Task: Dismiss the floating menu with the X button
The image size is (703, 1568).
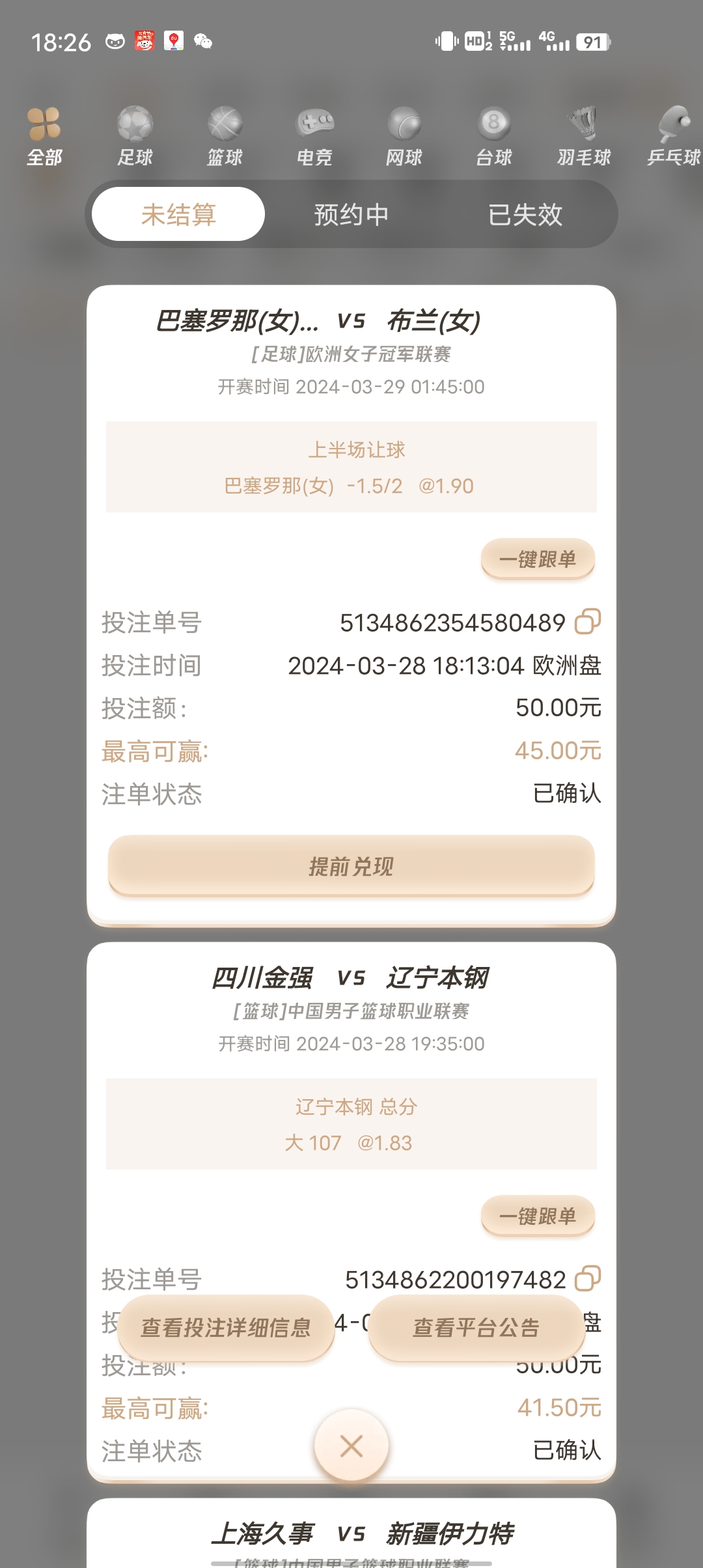Action: coord(351,1446)
